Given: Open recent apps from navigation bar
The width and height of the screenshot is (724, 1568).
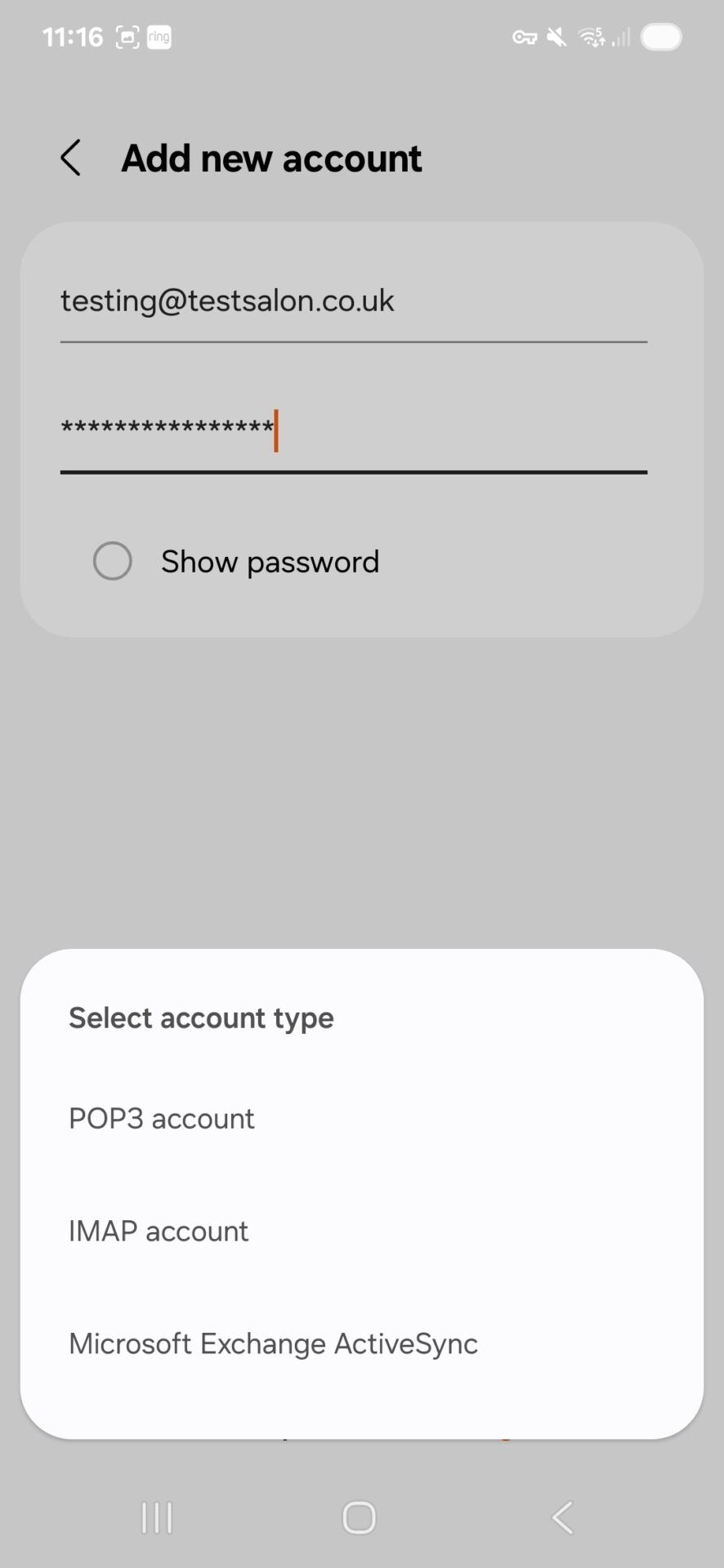Looking at the screenshot, I should (x=157, y=1518).
